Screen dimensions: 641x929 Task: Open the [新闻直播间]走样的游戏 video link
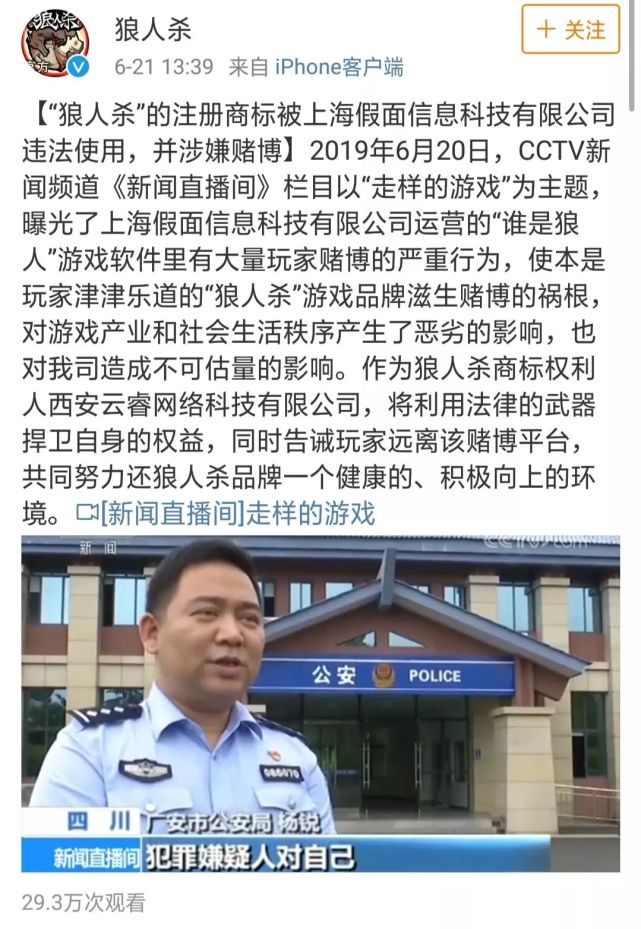(x=226, y=513)
